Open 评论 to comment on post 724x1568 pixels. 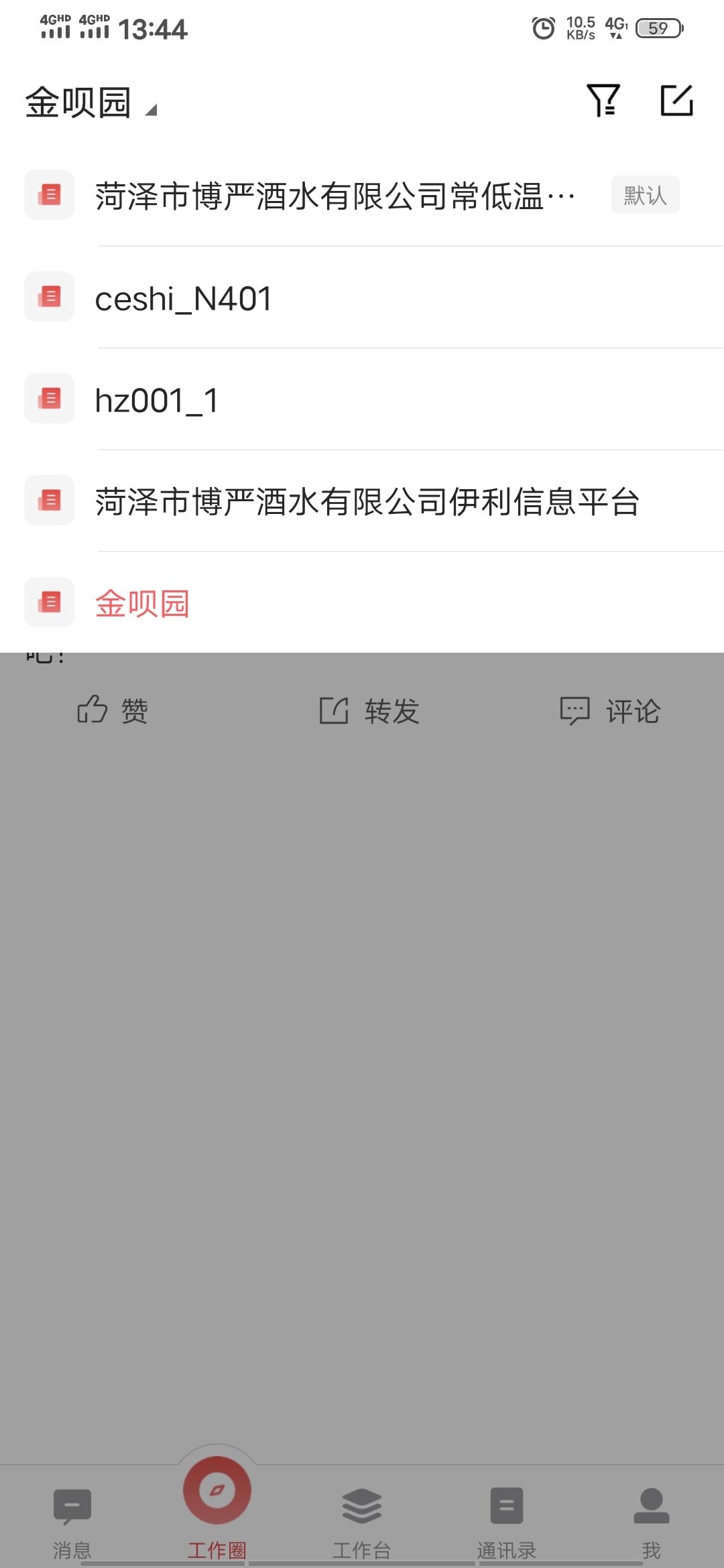coord(610,710)
